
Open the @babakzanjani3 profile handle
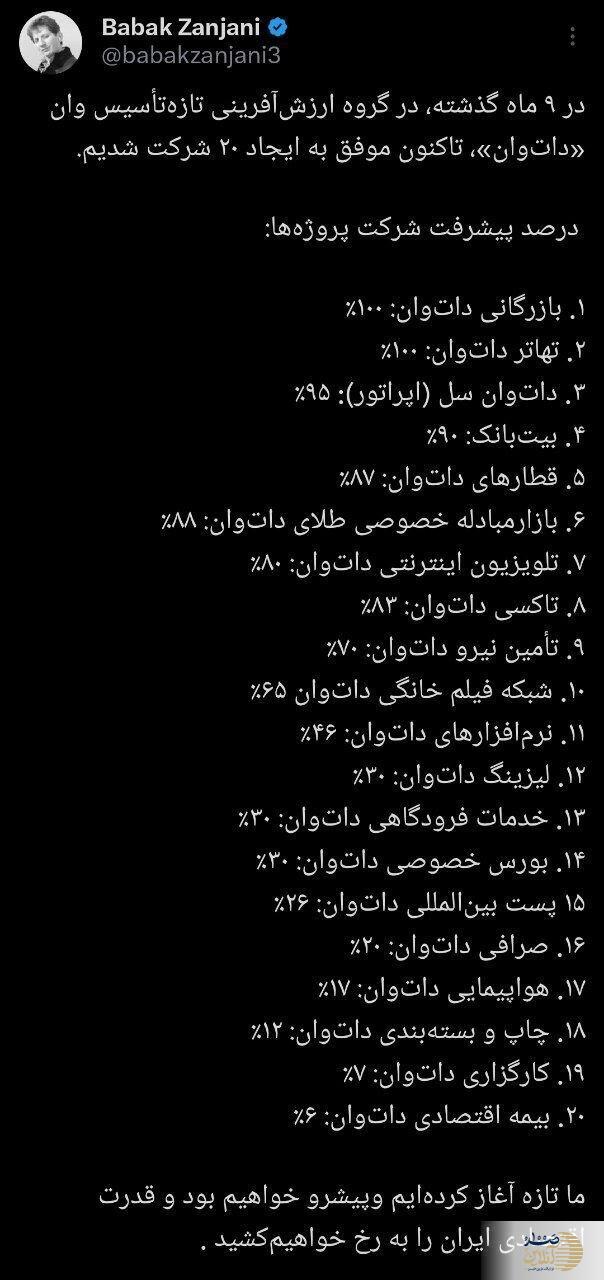pos(190,56)
